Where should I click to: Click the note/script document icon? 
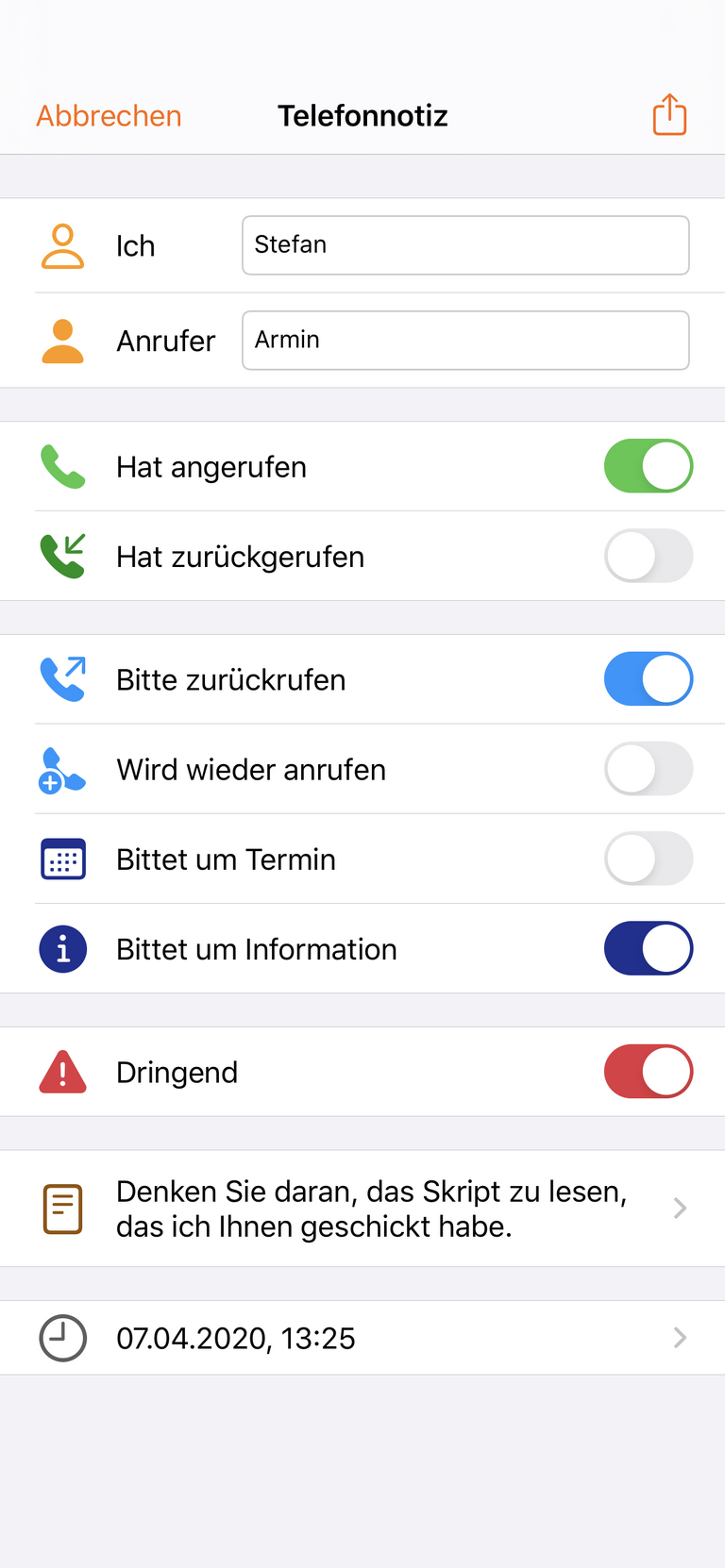61,1209
